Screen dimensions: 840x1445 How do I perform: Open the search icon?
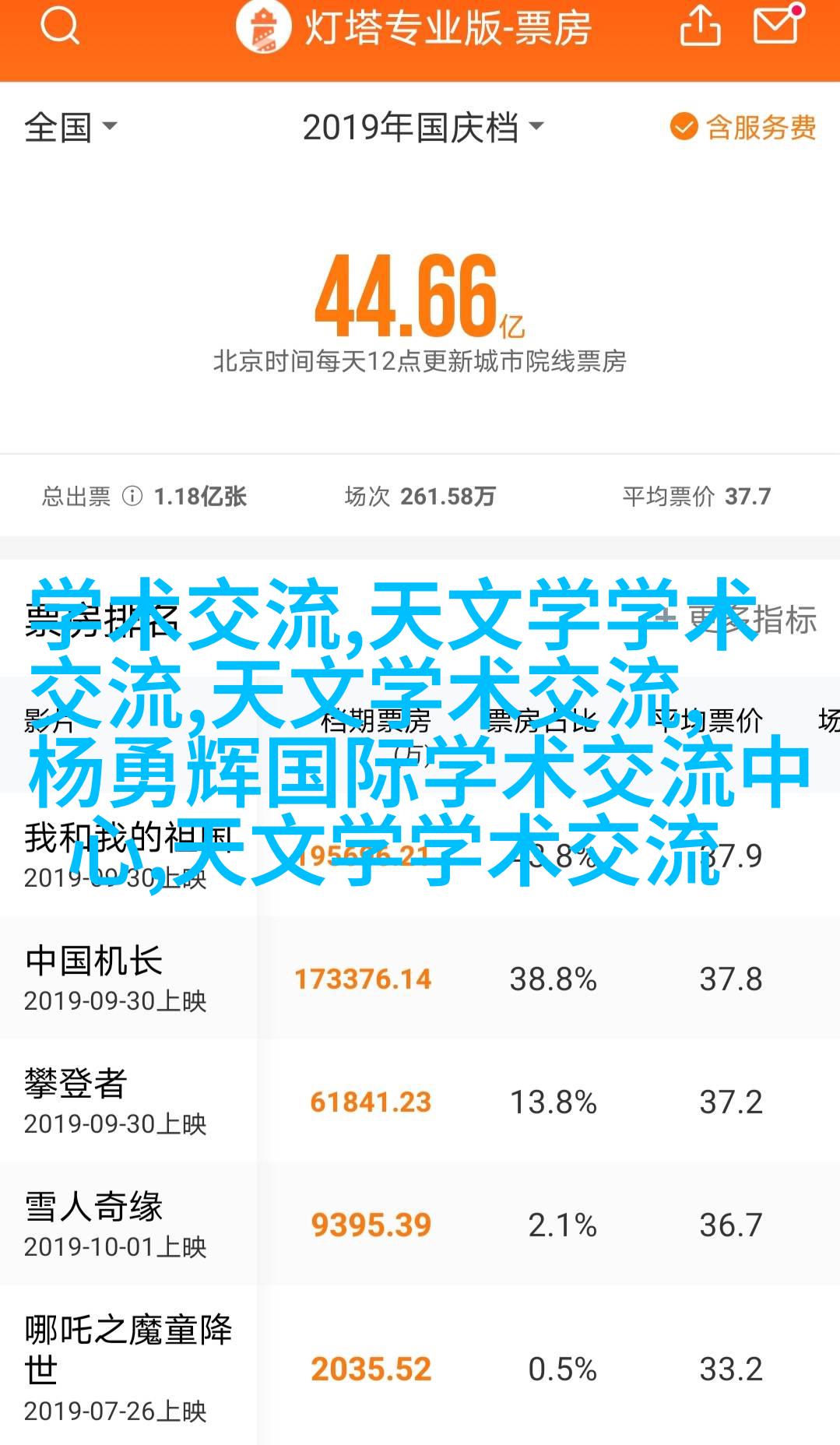click(x=60, y=28)
